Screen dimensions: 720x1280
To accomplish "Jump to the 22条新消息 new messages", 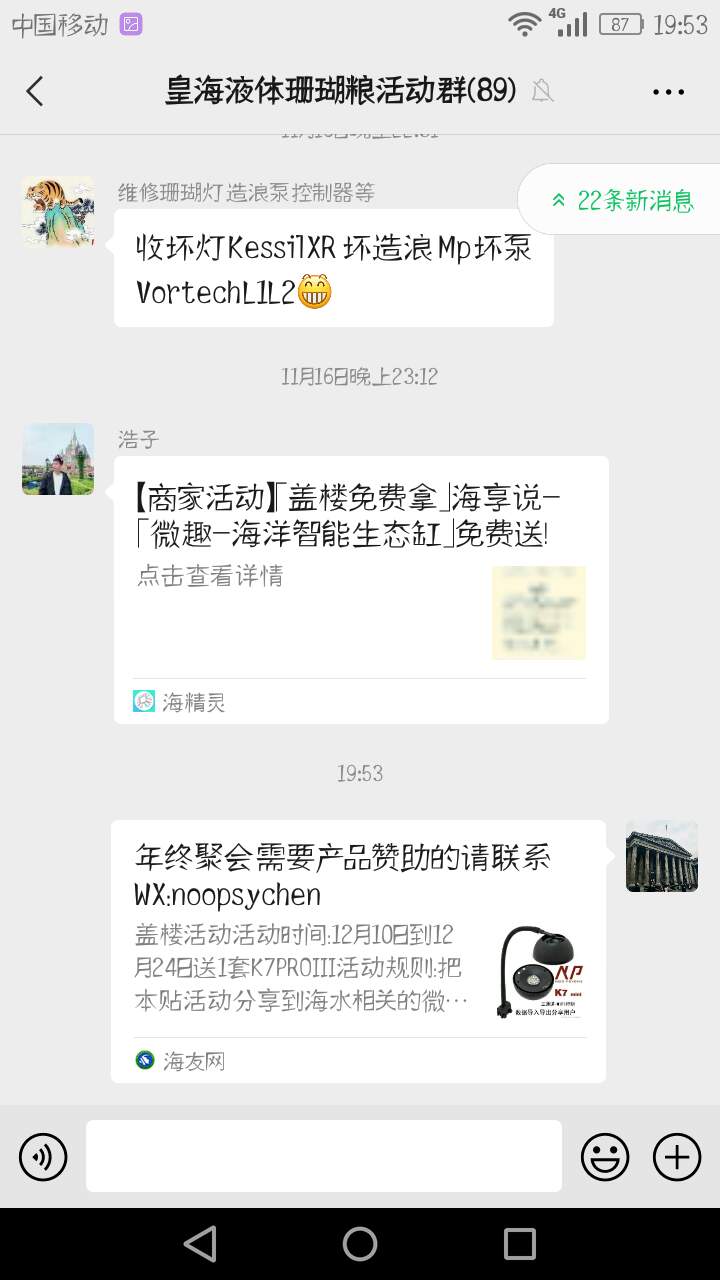I will (x=622, y=200).
